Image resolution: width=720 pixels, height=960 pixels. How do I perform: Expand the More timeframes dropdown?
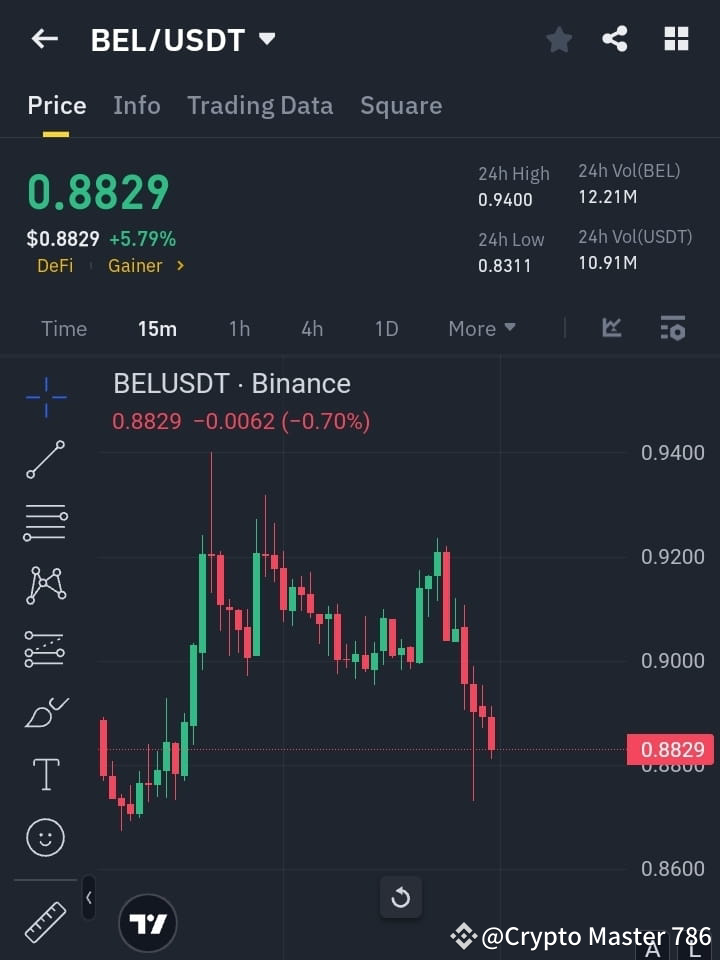(481, 328)
